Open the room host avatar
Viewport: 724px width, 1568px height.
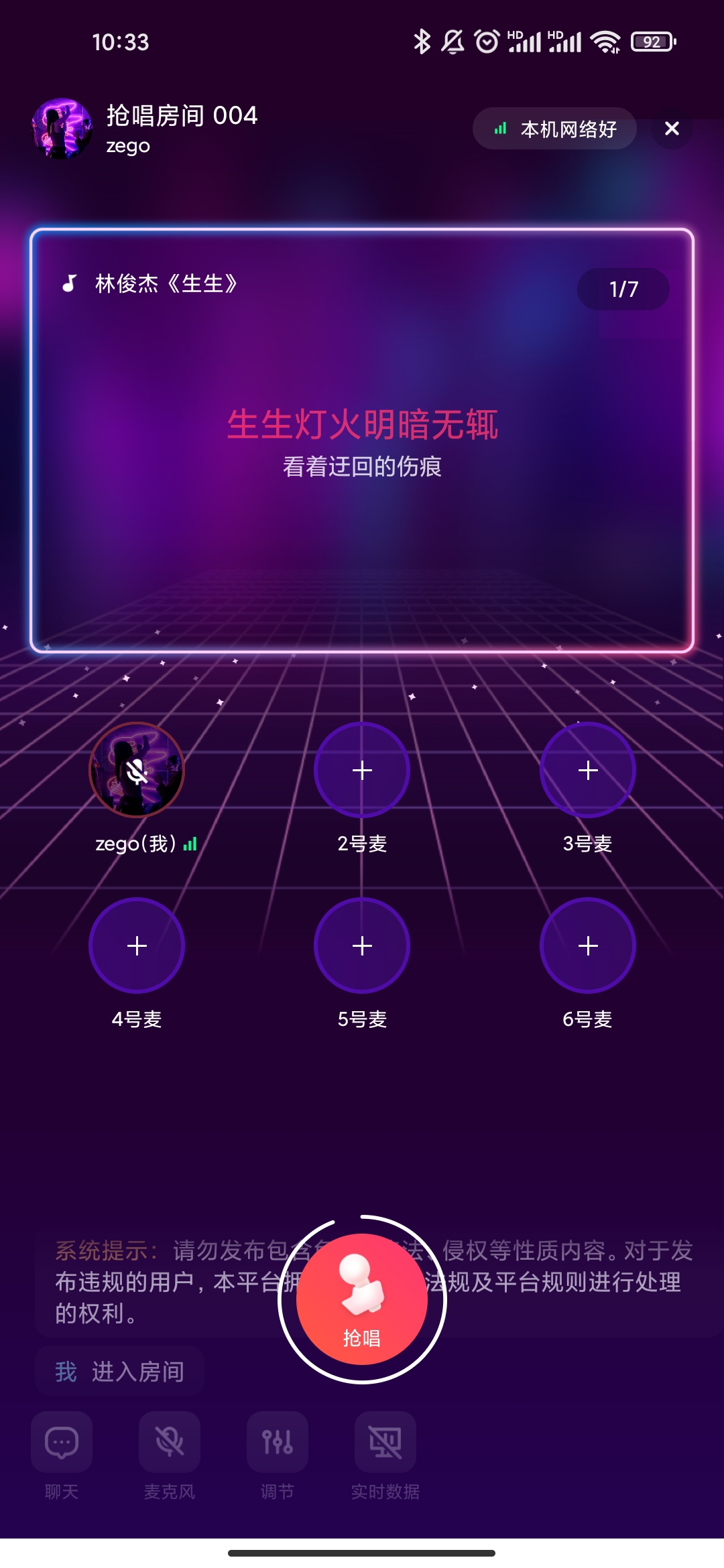(62, 129)
